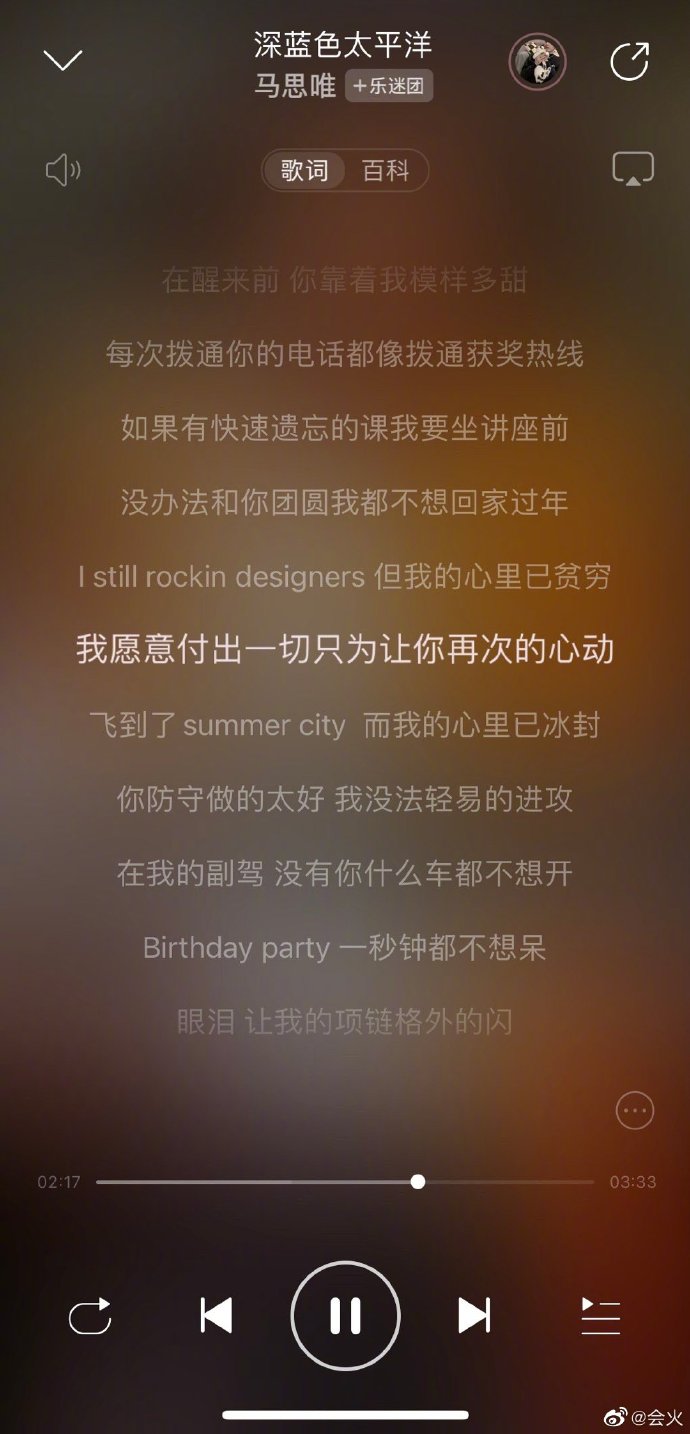
Task: Jump to lyric line 飞到了 summer city
Action: coord(345,724)
